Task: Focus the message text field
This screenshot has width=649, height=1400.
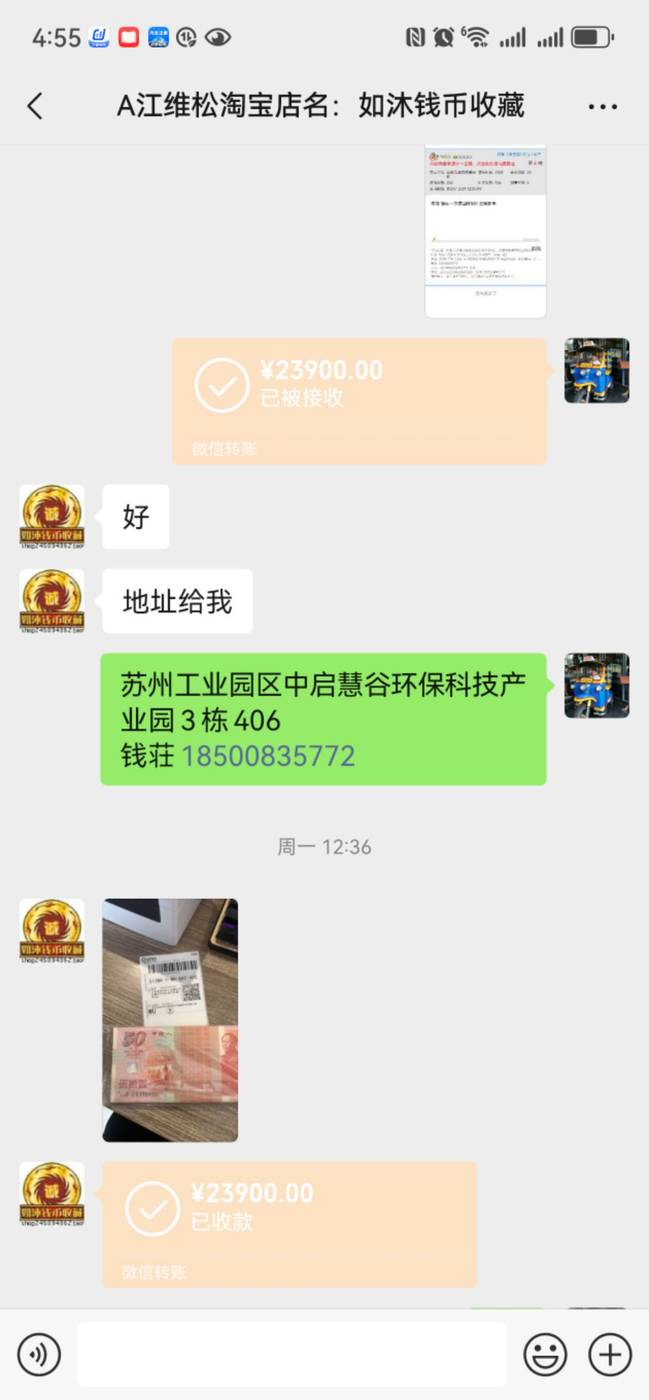Action: [292, 1355]
